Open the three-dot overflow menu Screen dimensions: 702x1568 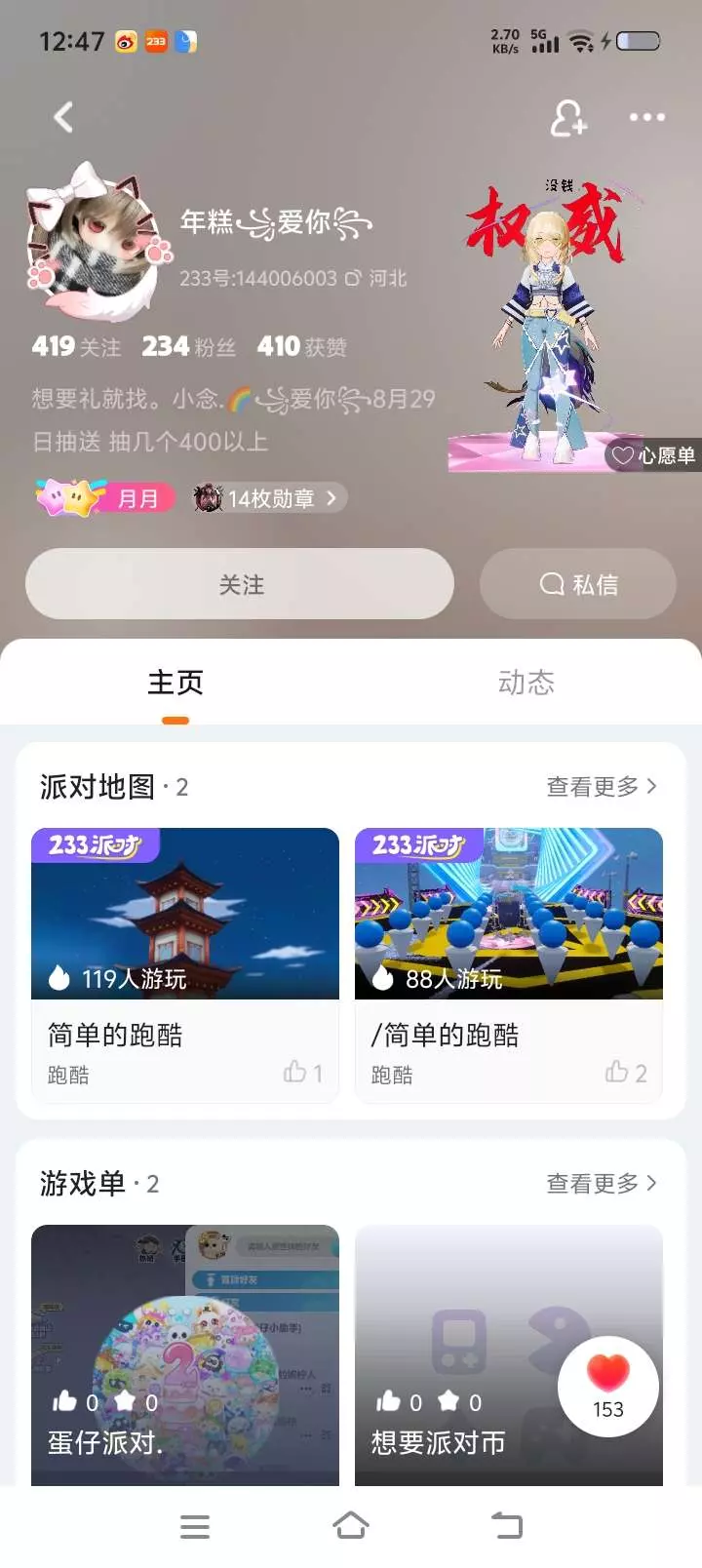coord(646,118)
